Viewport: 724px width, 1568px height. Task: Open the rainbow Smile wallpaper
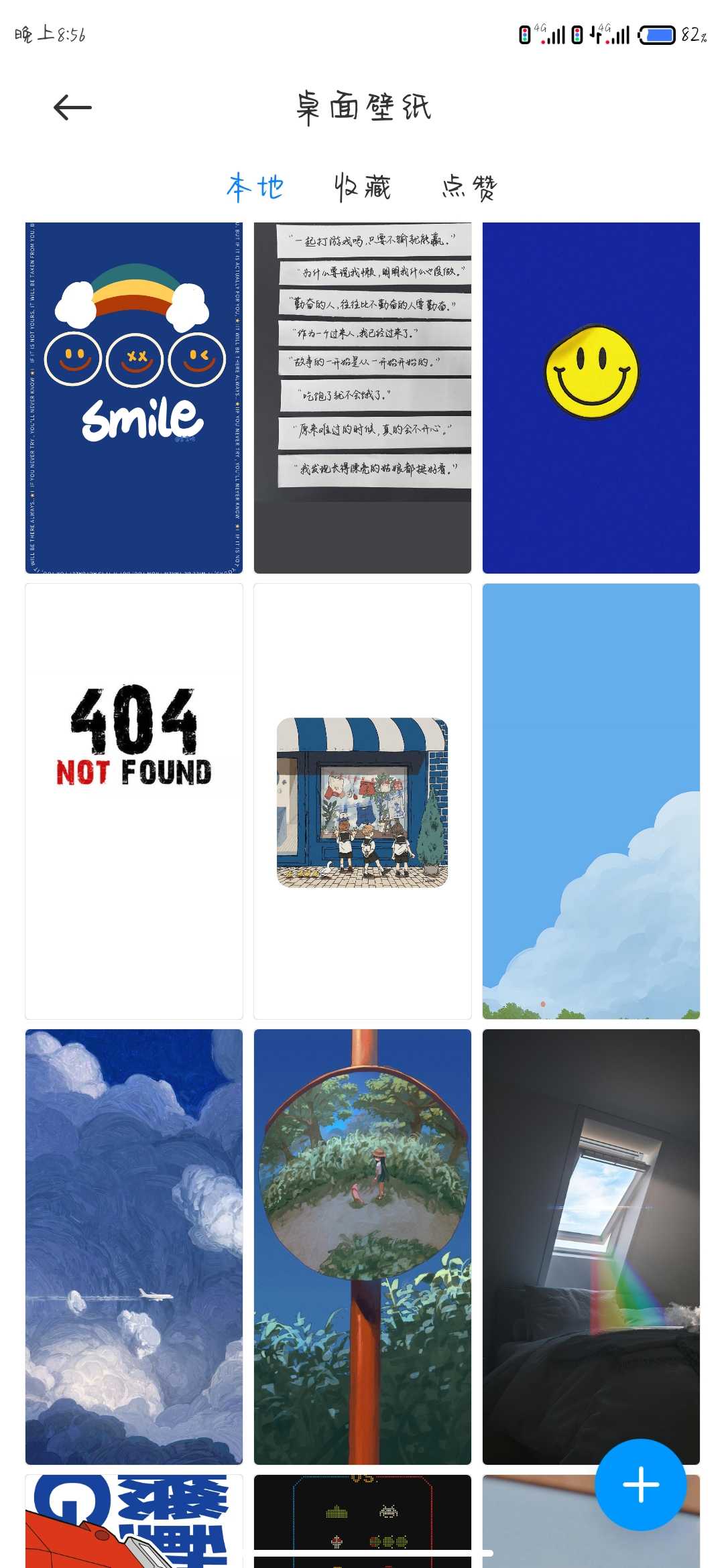pyautogui.click(x=134, y=398)
